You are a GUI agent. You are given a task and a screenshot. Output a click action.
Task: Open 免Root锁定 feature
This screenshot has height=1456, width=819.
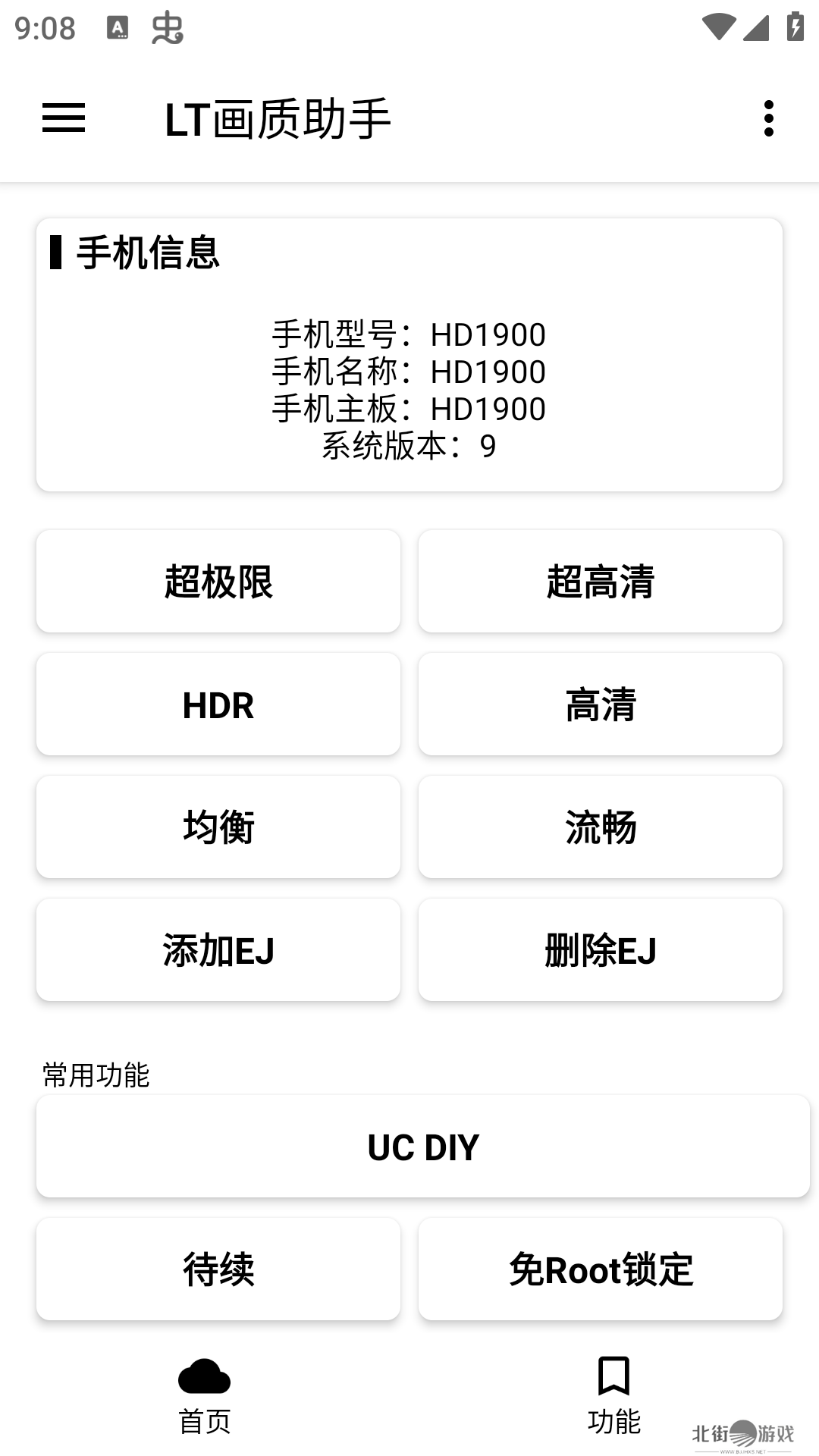(x=600, y=1269)
